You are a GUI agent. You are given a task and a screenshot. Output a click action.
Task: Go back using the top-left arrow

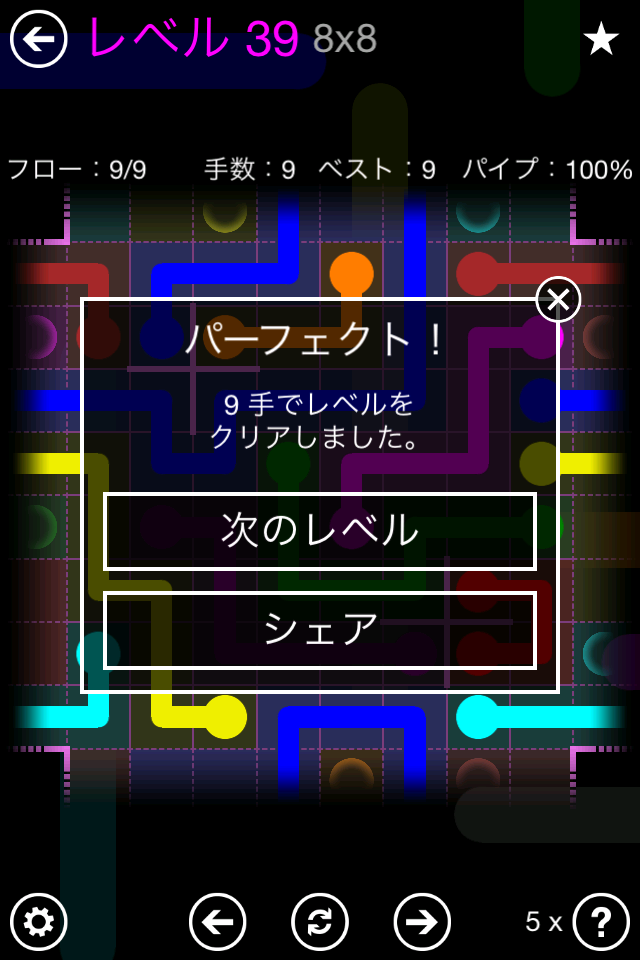pos(38,39)
